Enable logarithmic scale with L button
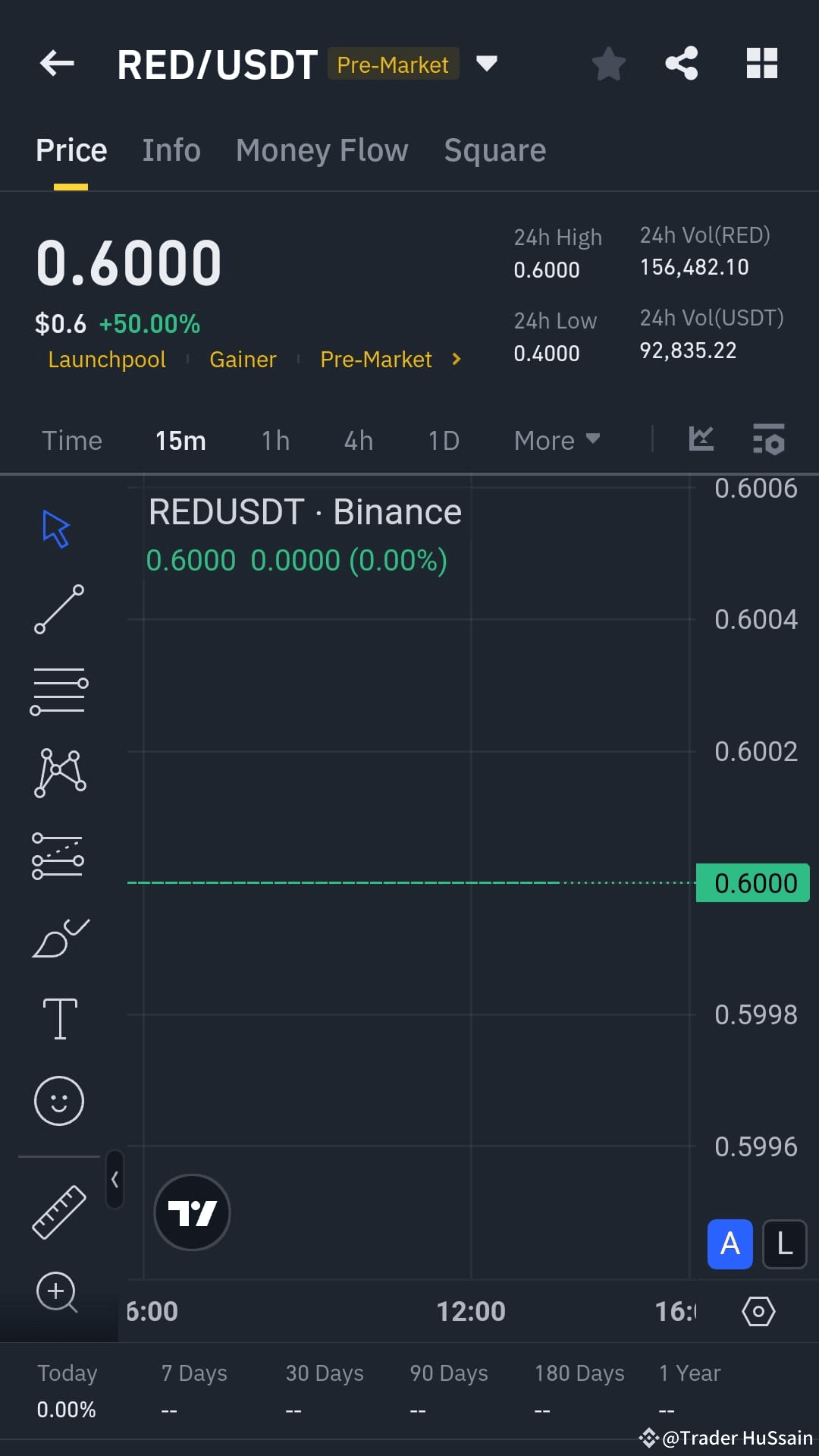 pyautogui.click(x=784, y=1244)
